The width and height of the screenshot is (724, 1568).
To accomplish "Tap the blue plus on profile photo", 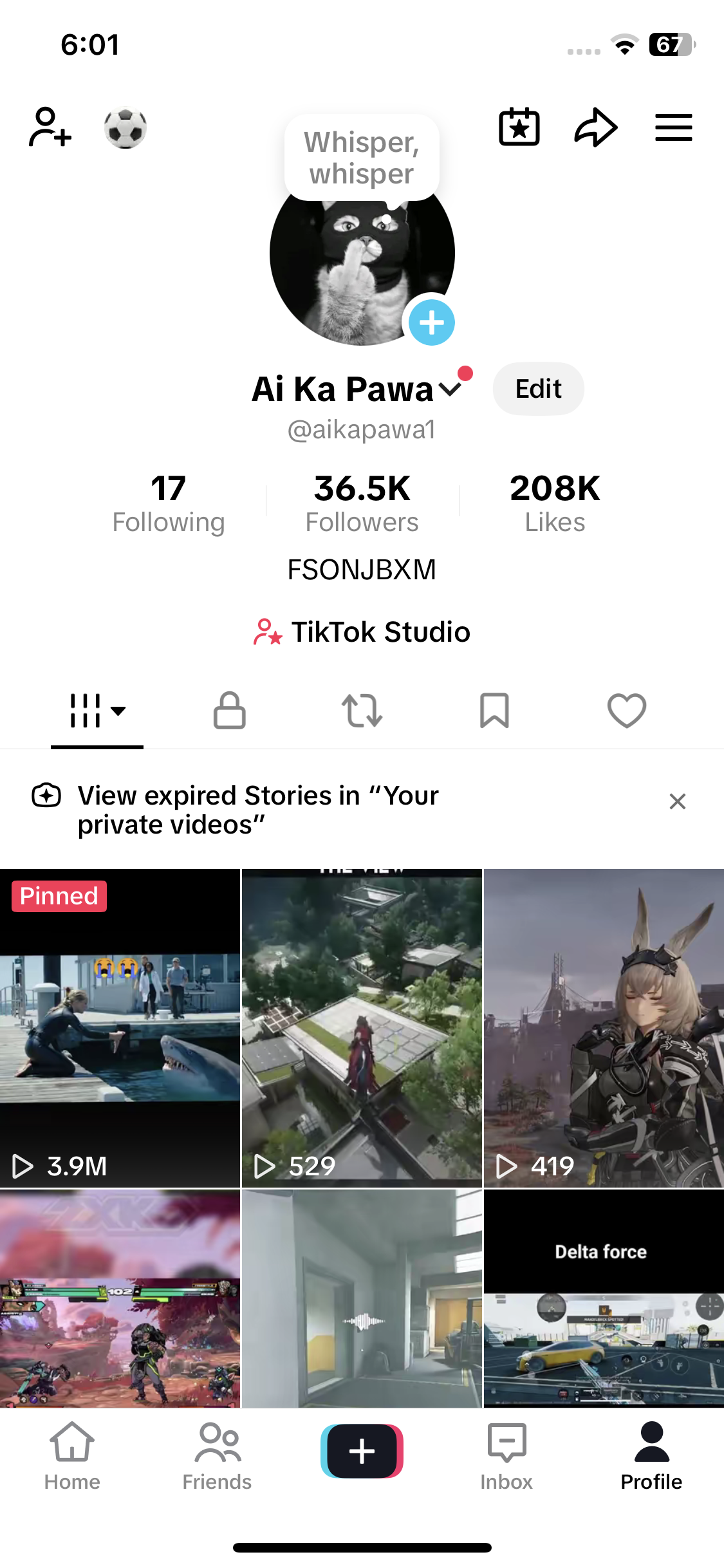I will [432, 322].
